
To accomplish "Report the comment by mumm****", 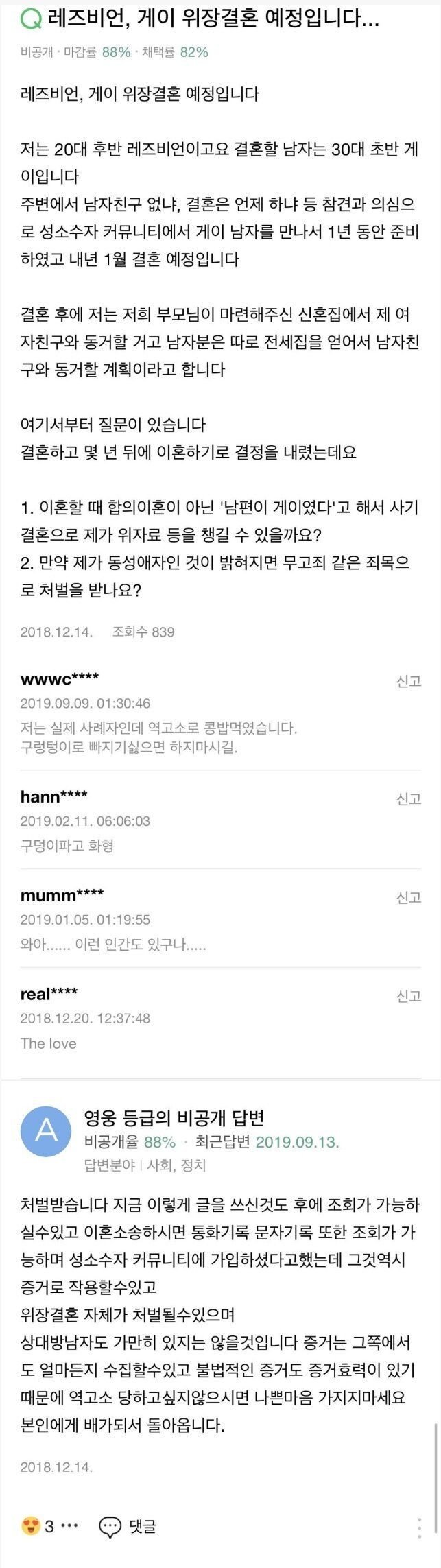I will (x=408, y=897).
